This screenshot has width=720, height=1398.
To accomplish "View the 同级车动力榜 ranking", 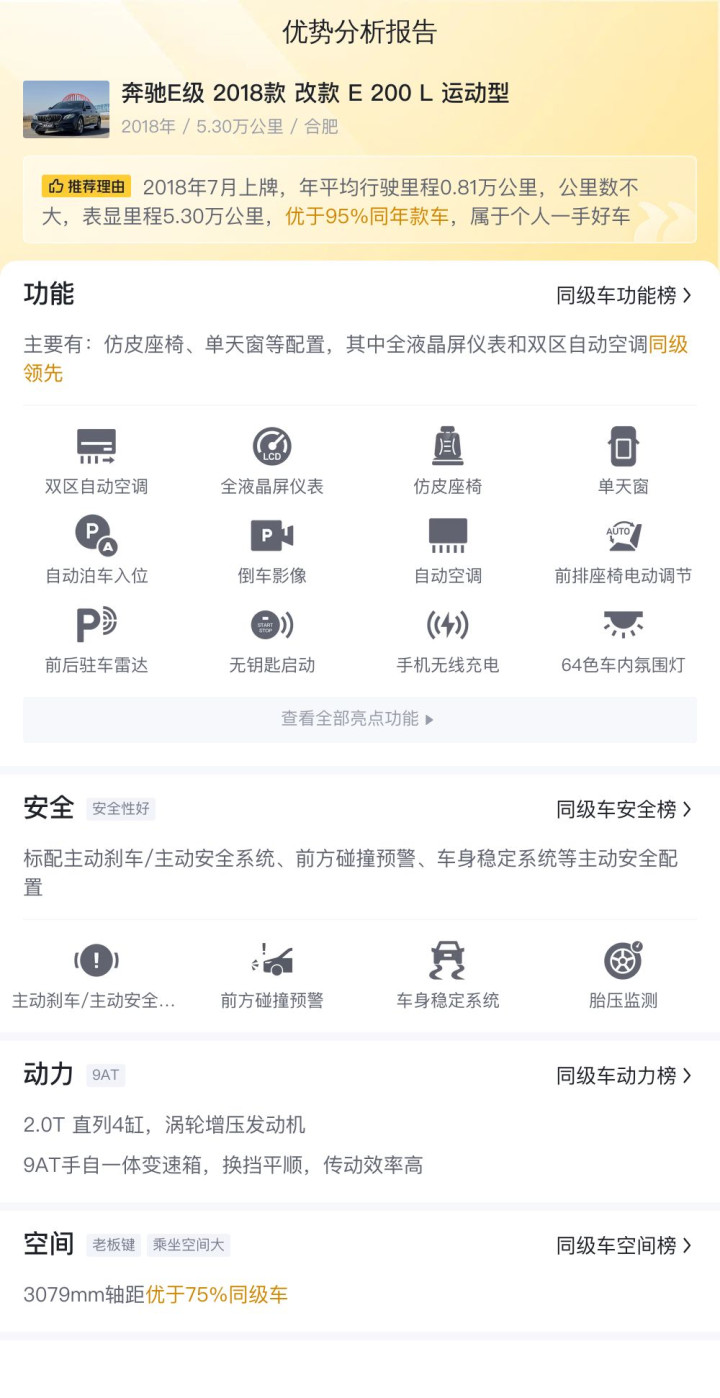I will (x=624, y=1075).
